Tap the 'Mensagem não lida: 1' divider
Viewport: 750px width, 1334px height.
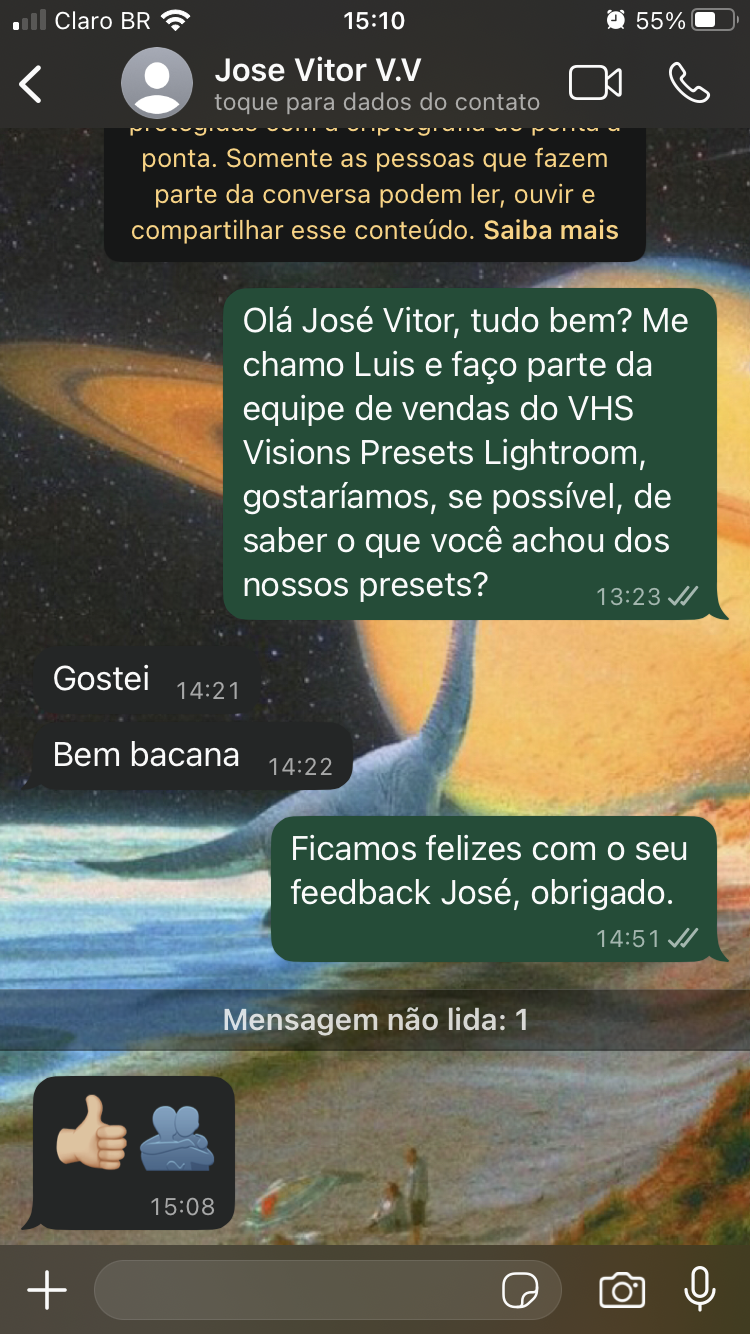(x=375, y=1021)
